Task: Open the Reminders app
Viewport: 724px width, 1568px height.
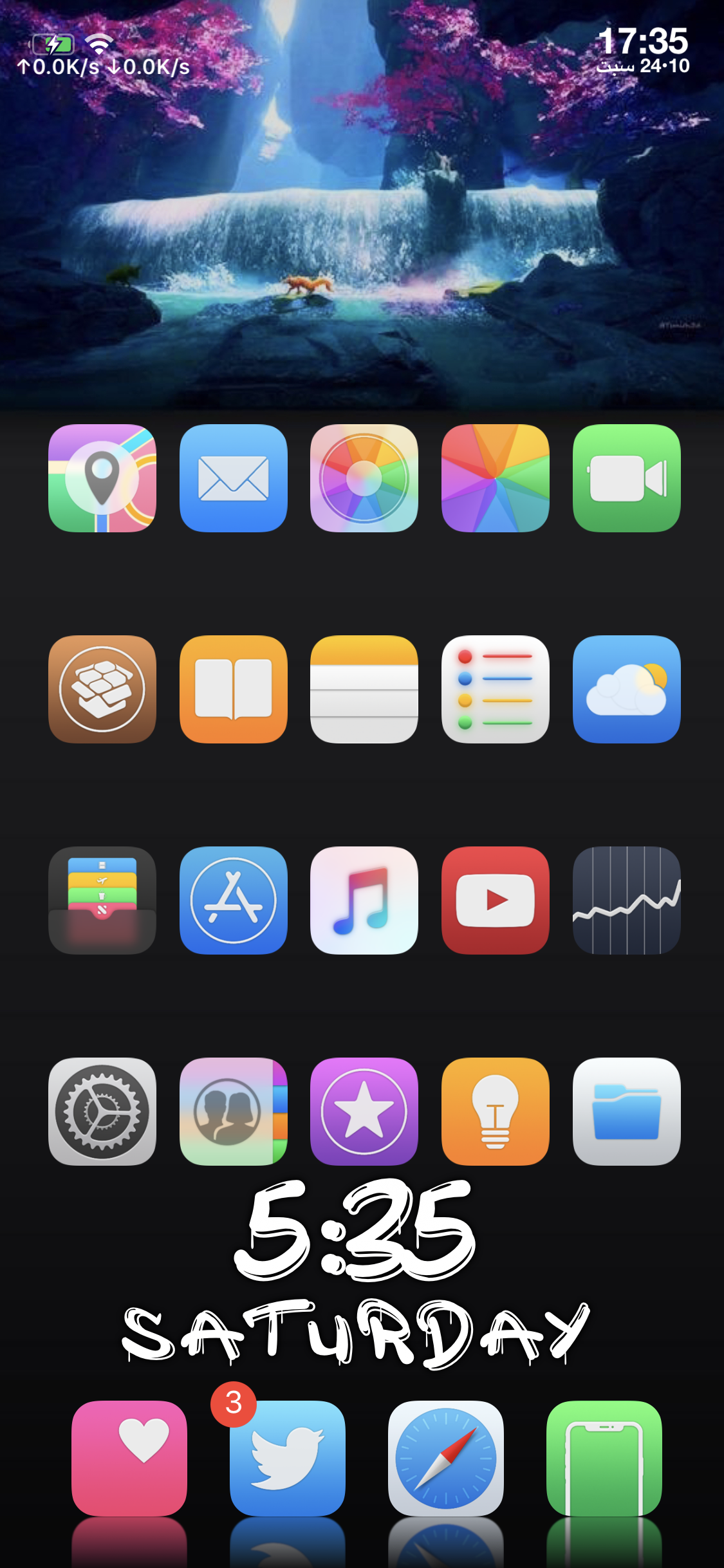Action: click(496, 689)
